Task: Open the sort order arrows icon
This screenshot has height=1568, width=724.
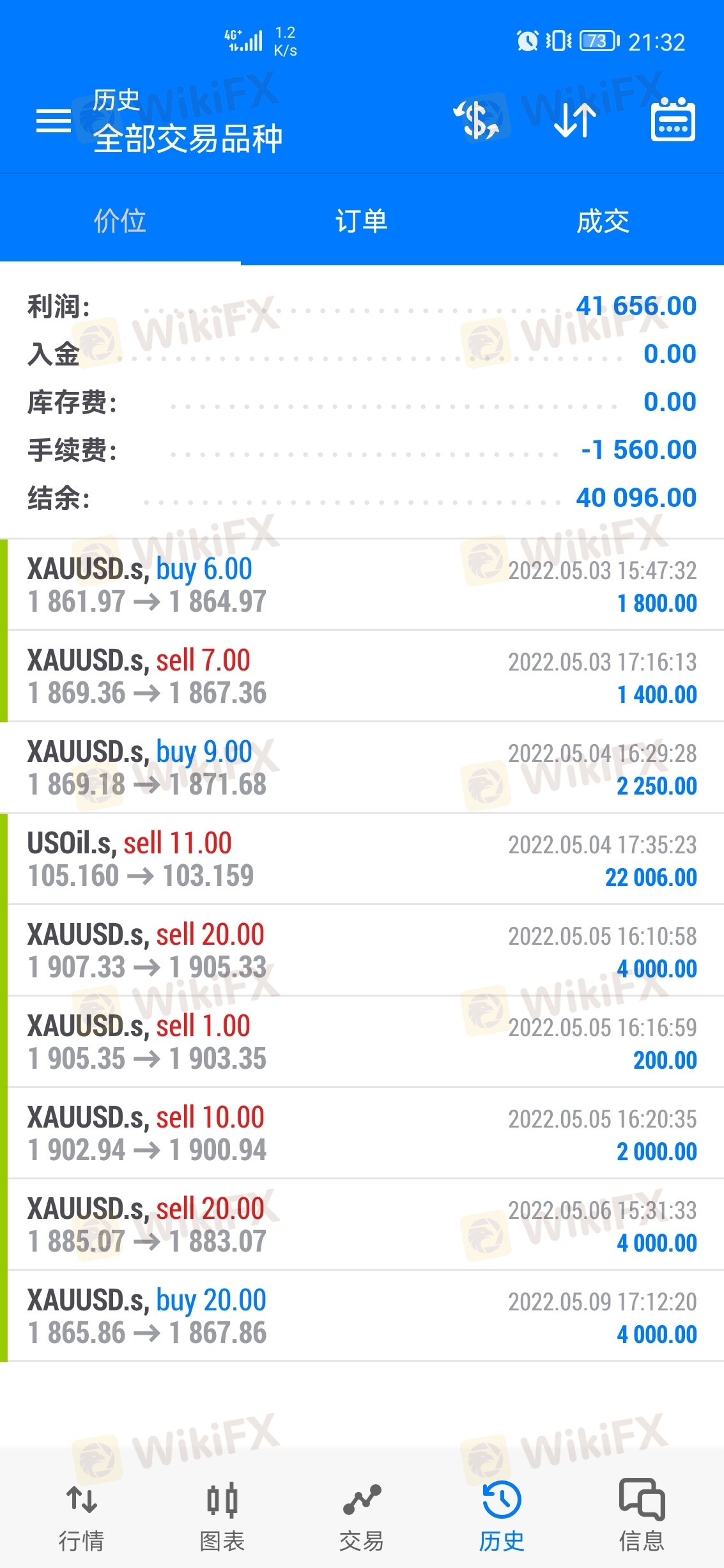Action: [x=575, y=120]
